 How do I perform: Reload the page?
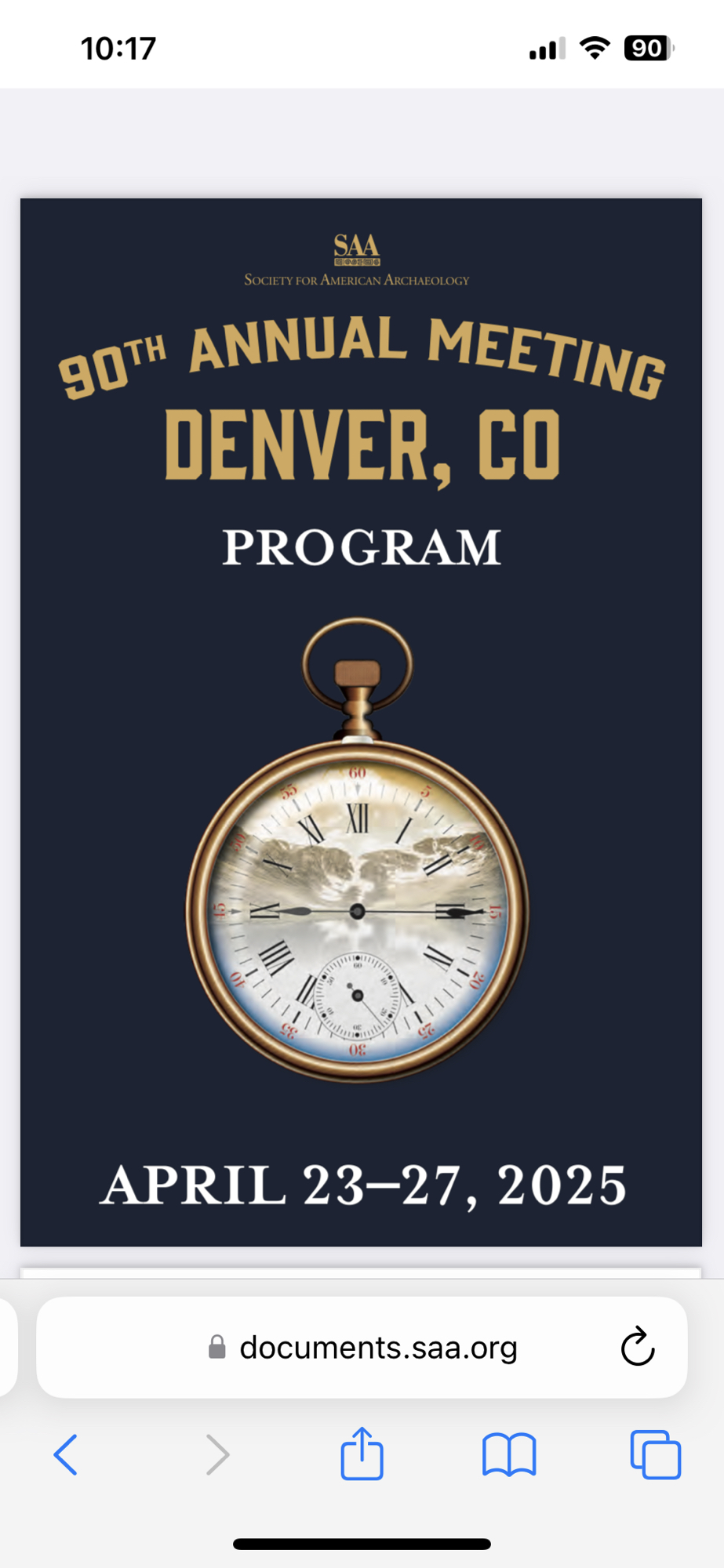[x=637, y=1348]
